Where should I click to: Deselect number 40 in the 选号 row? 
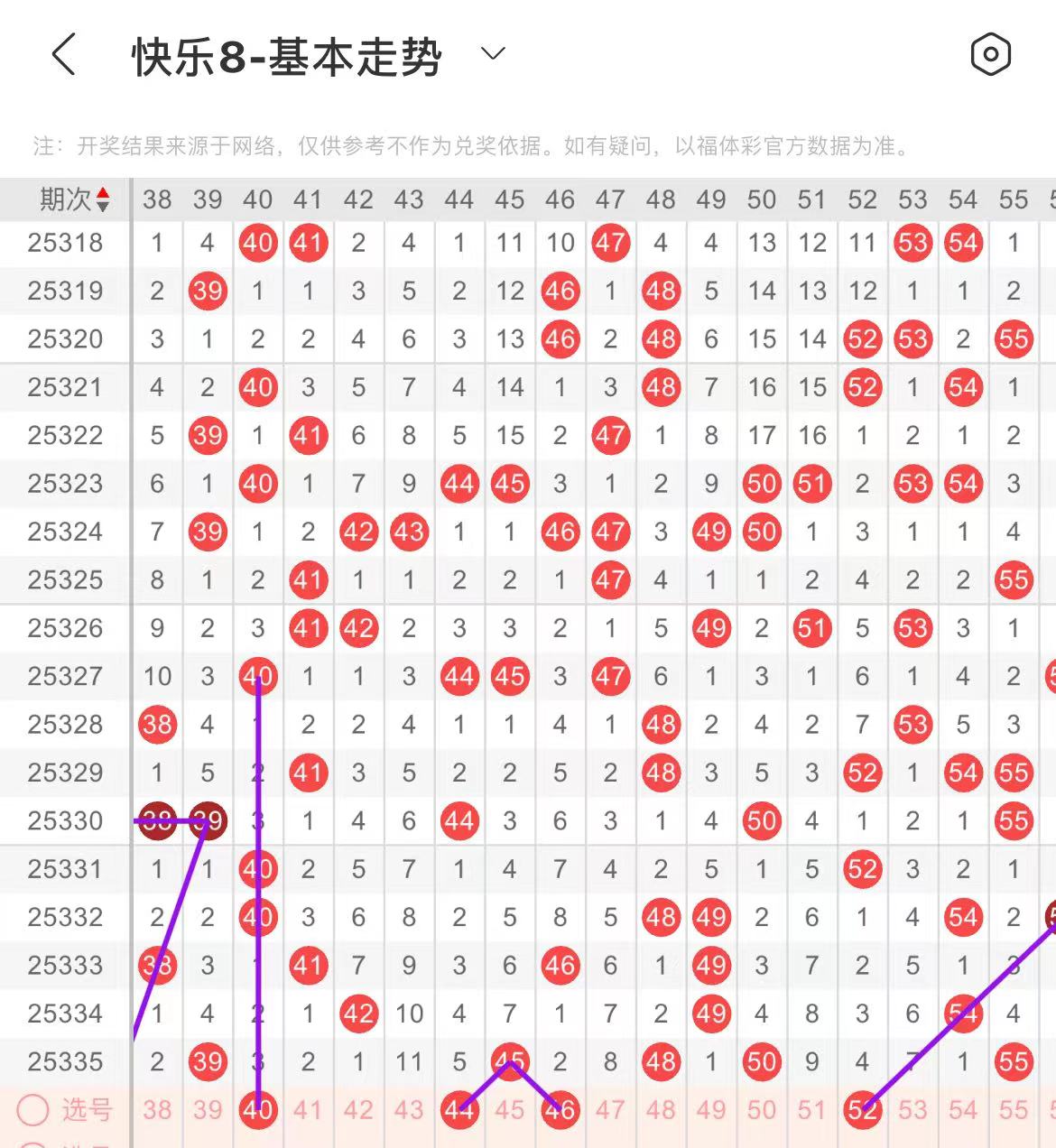click(x=258, y=1110)
